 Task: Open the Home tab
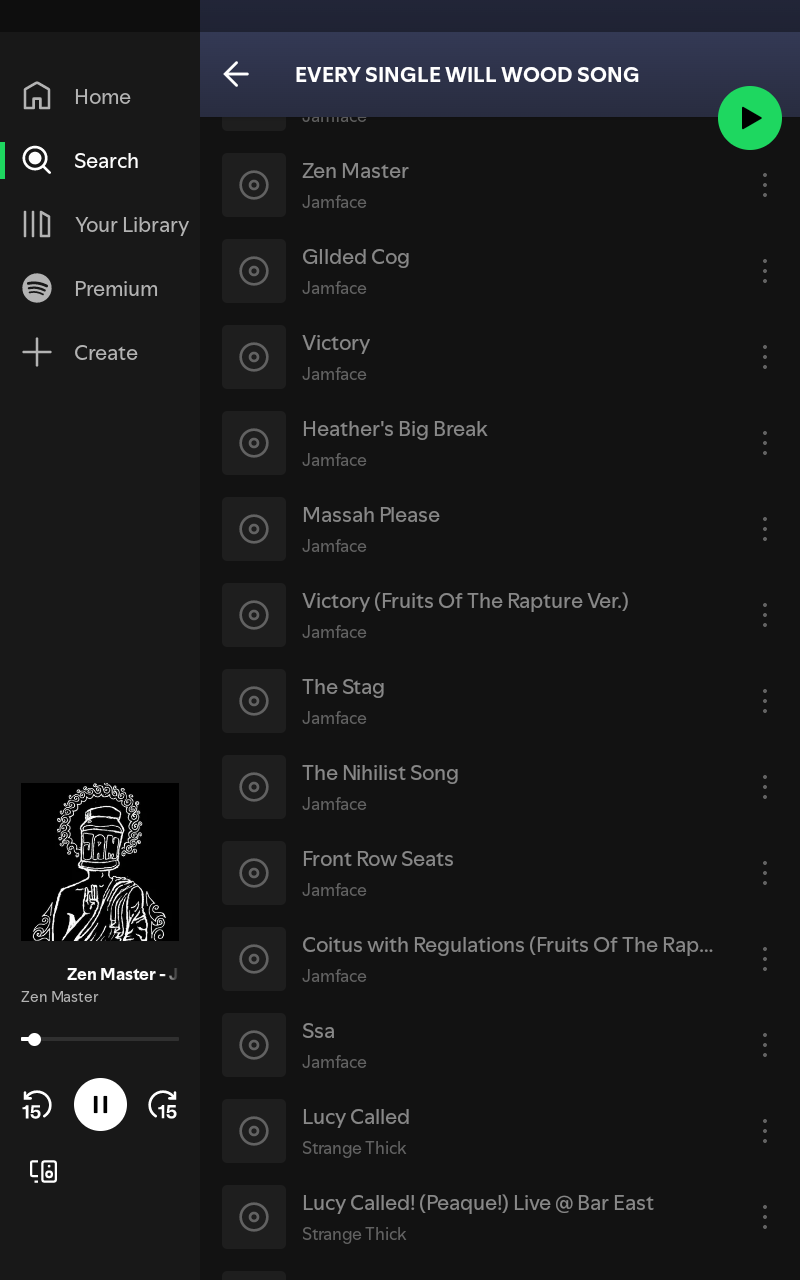100,97
